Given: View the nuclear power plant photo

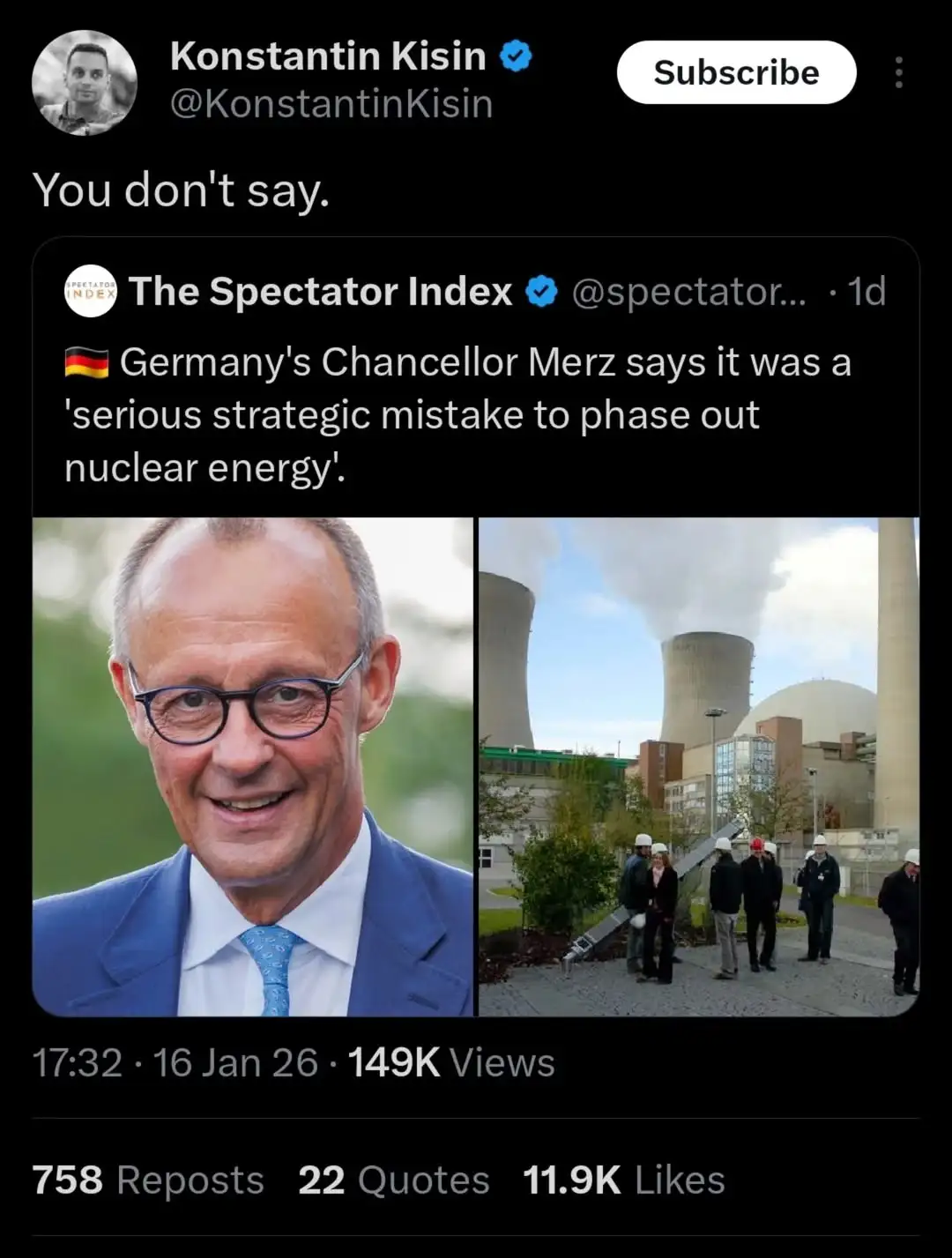Looking at the screenshot, I should (698, 766).
